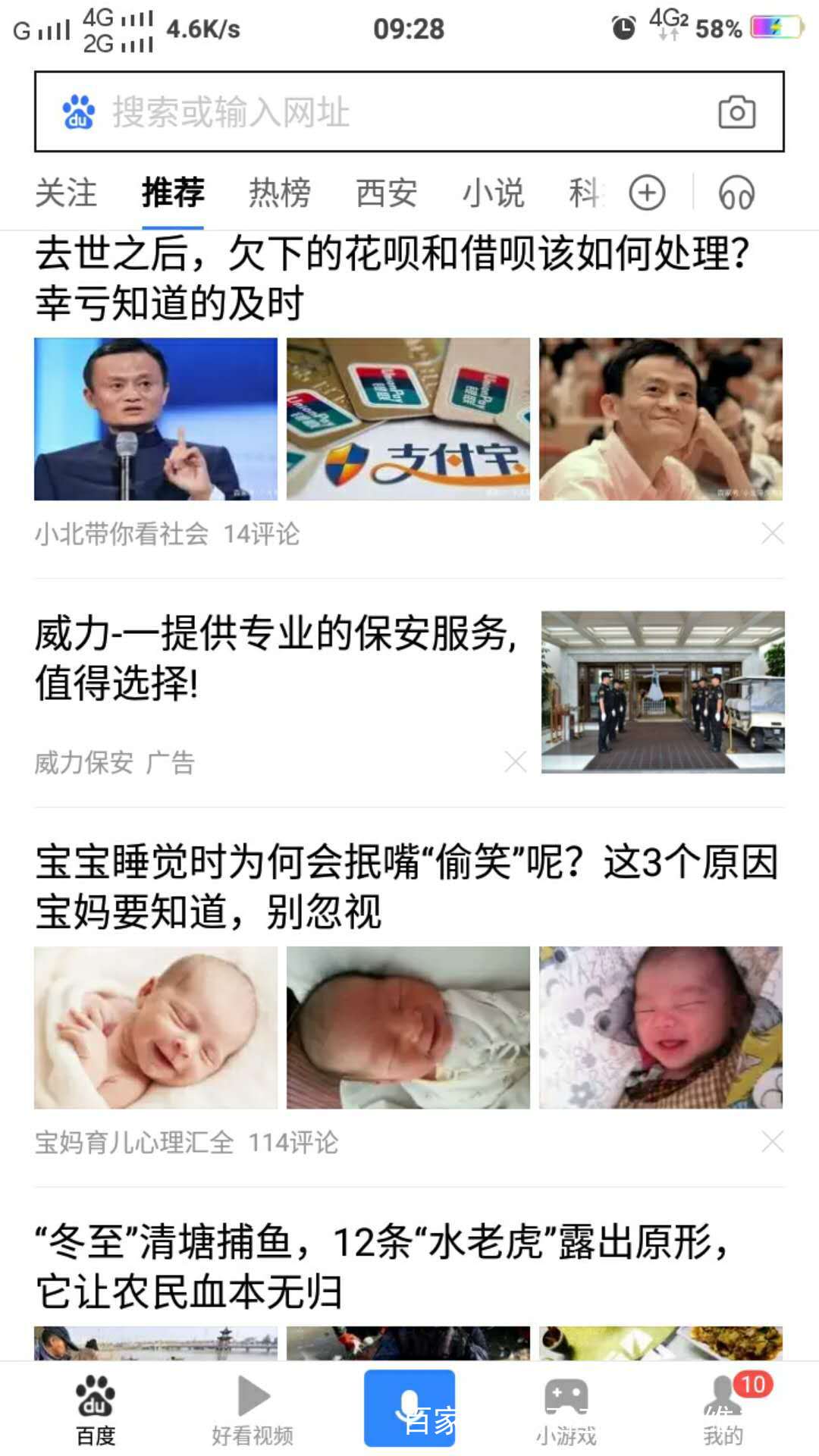The height and width of the screenshot is (1456, 819).
Task: Select the 西安 channel tab
Action: [387, 193]
